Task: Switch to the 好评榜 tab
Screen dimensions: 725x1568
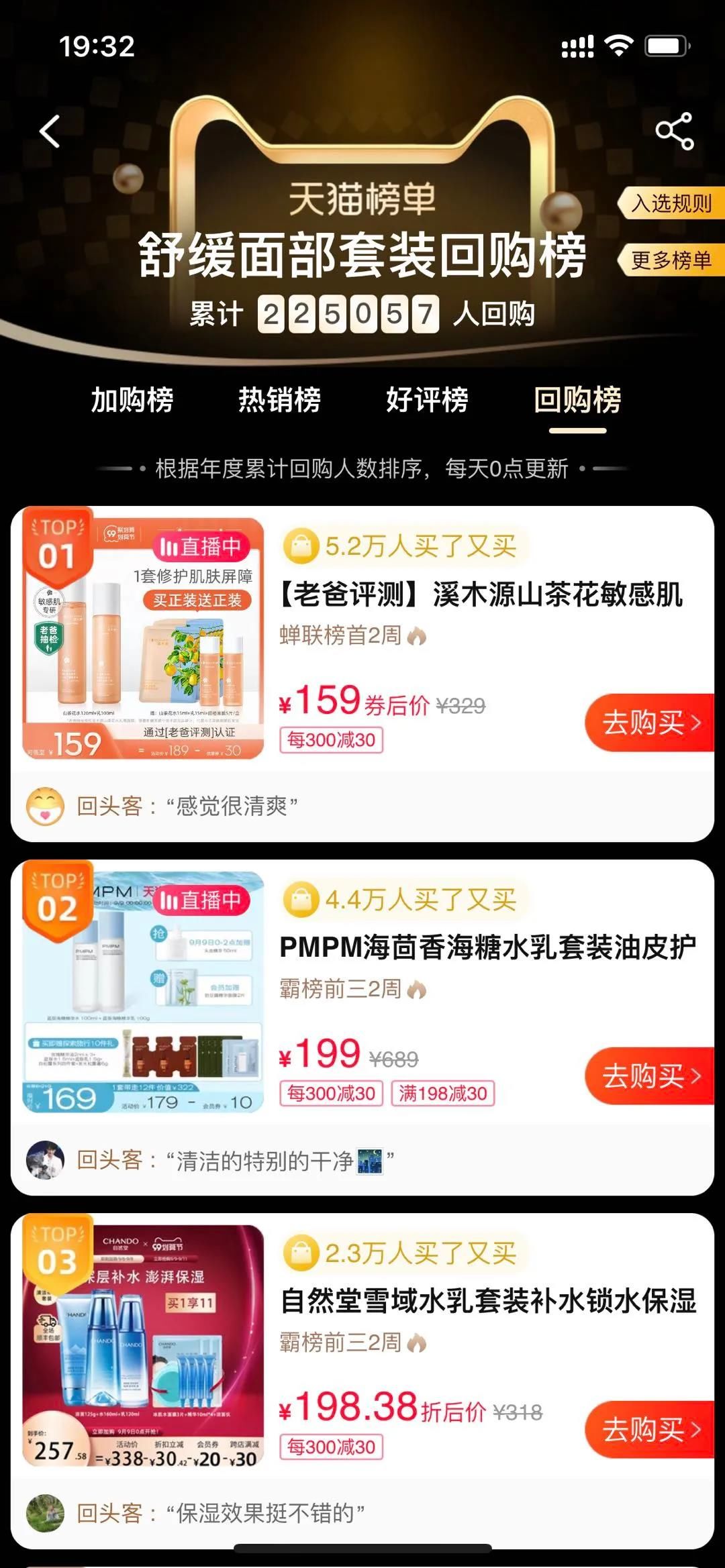Action: coord(427,400)
